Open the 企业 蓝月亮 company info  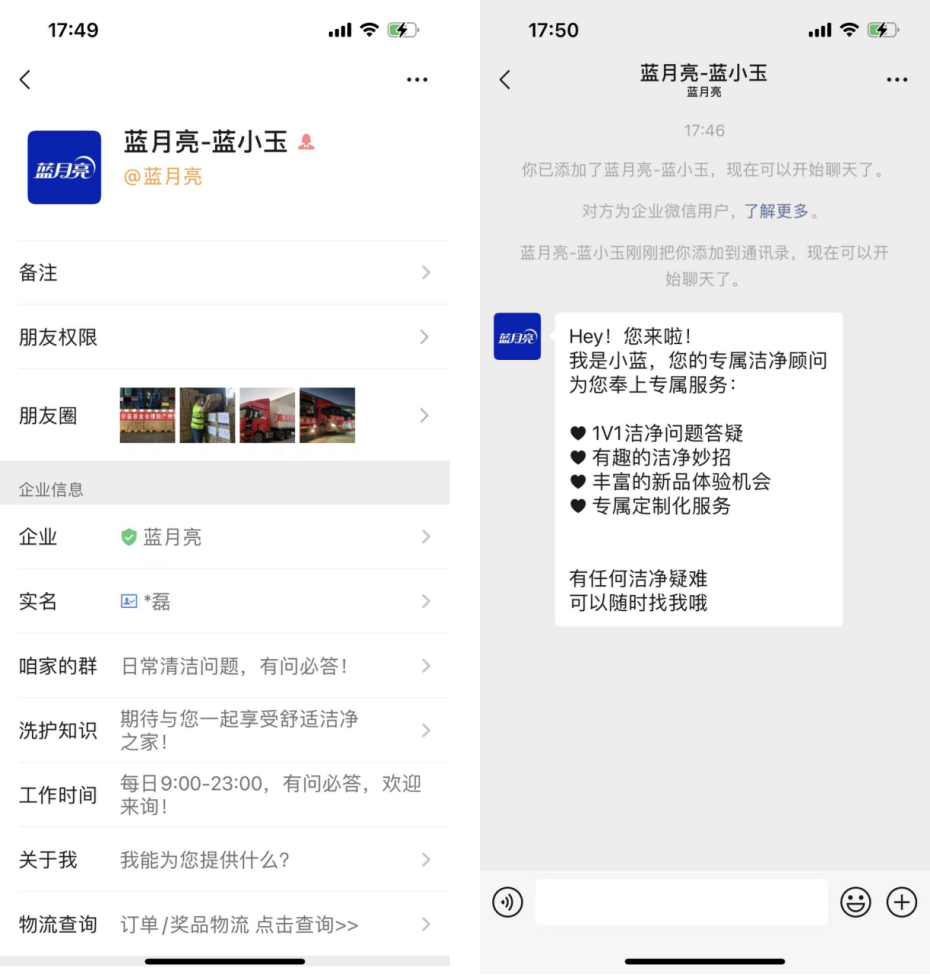point(225,537)
